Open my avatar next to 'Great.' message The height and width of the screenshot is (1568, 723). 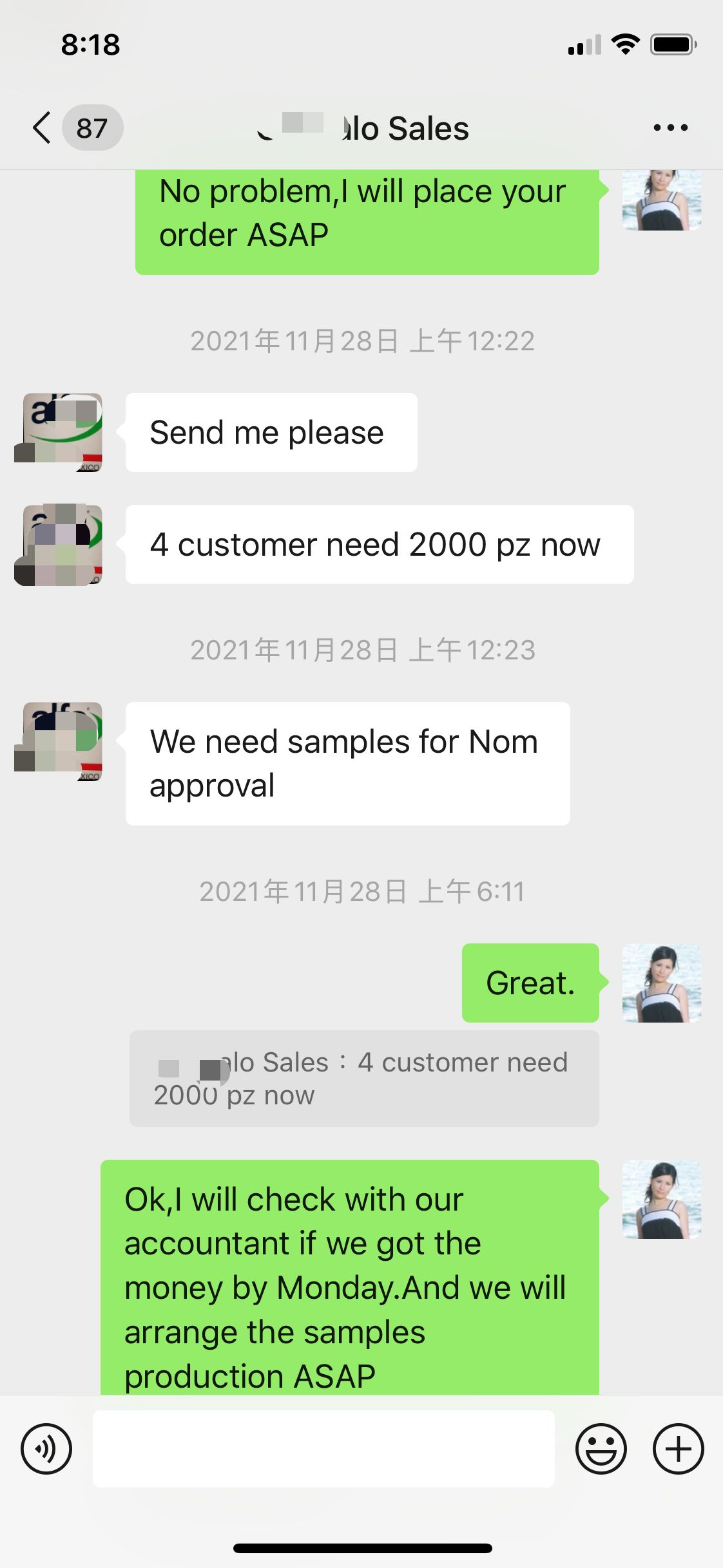[662, 983]
